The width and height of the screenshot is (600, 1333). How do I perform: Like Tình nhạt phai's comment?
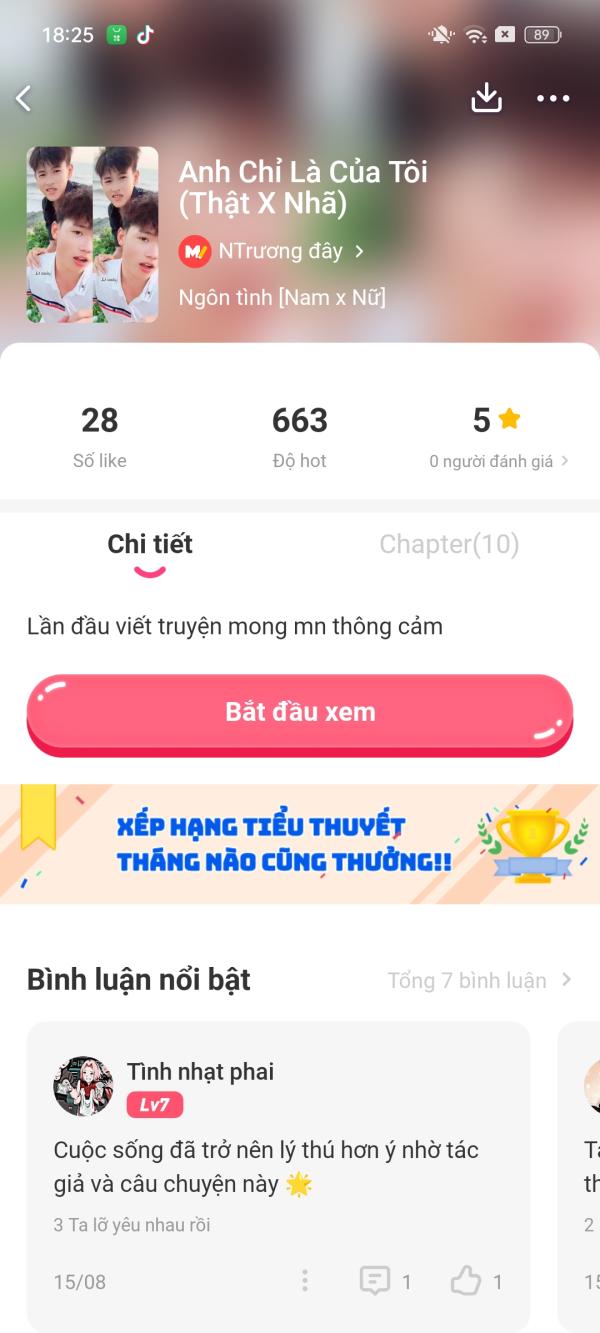click(x=476, y=1281)
